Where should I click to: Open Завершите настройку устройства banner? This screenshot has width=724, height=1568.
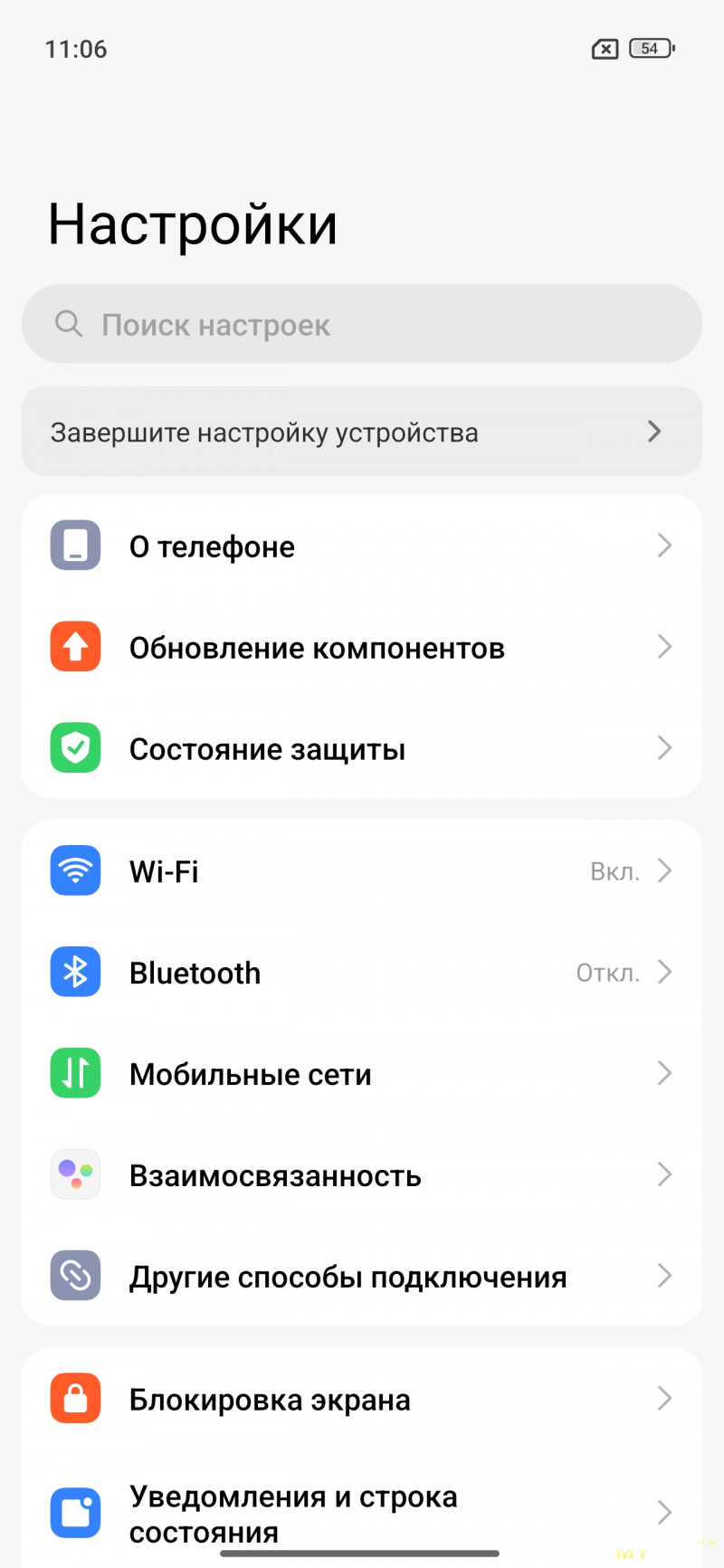coord(362,432)
